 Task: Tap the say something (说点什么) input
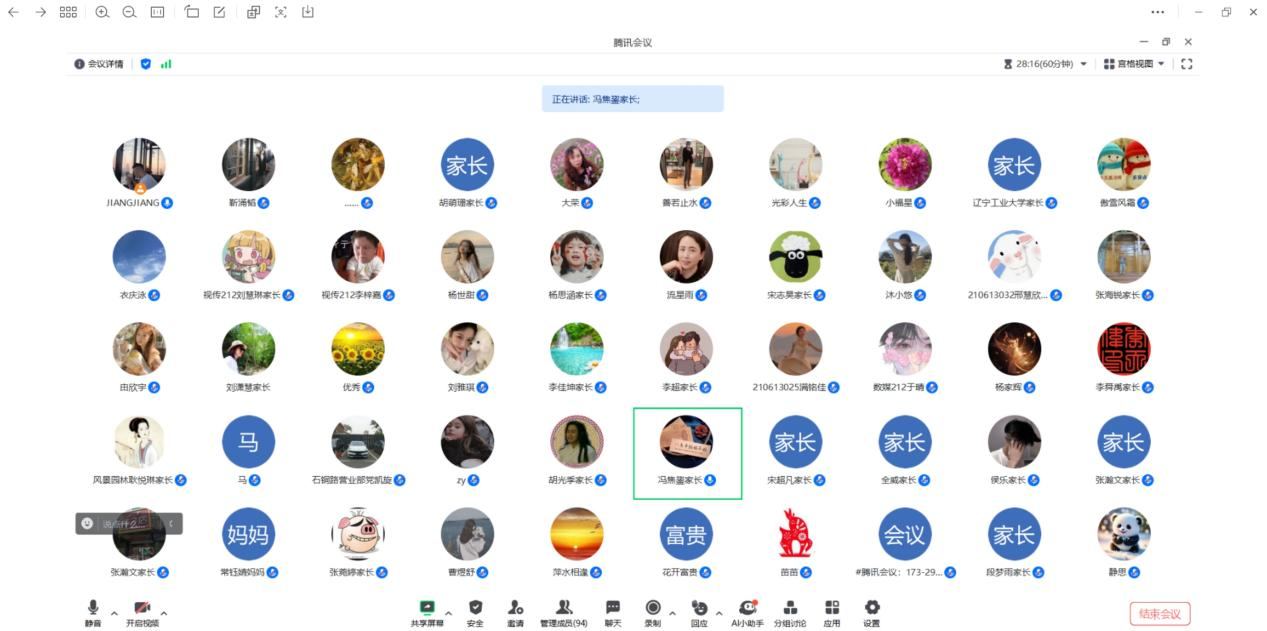[124, 523]
